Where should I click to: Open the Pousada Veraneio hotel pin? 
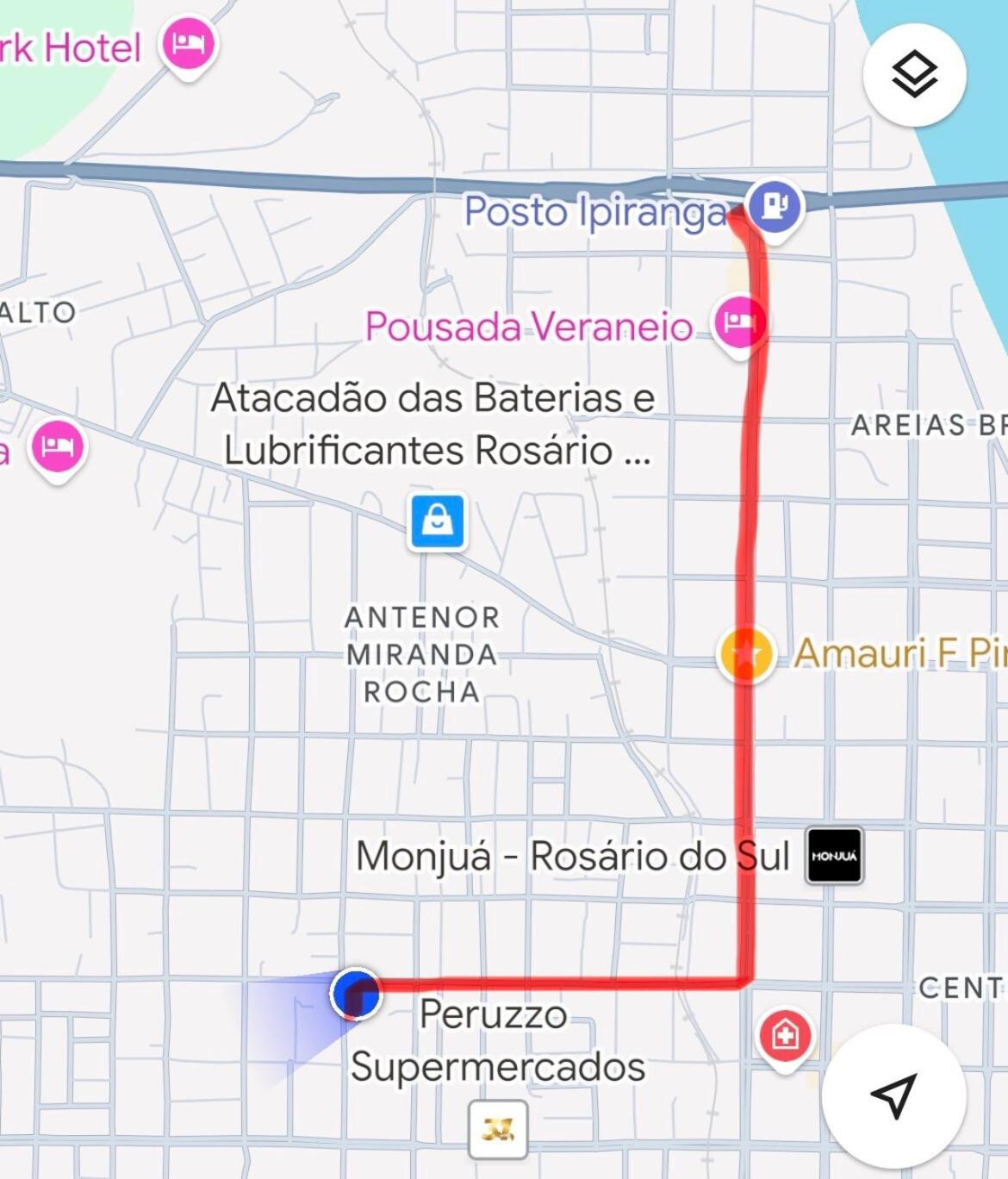coord(740,322)
